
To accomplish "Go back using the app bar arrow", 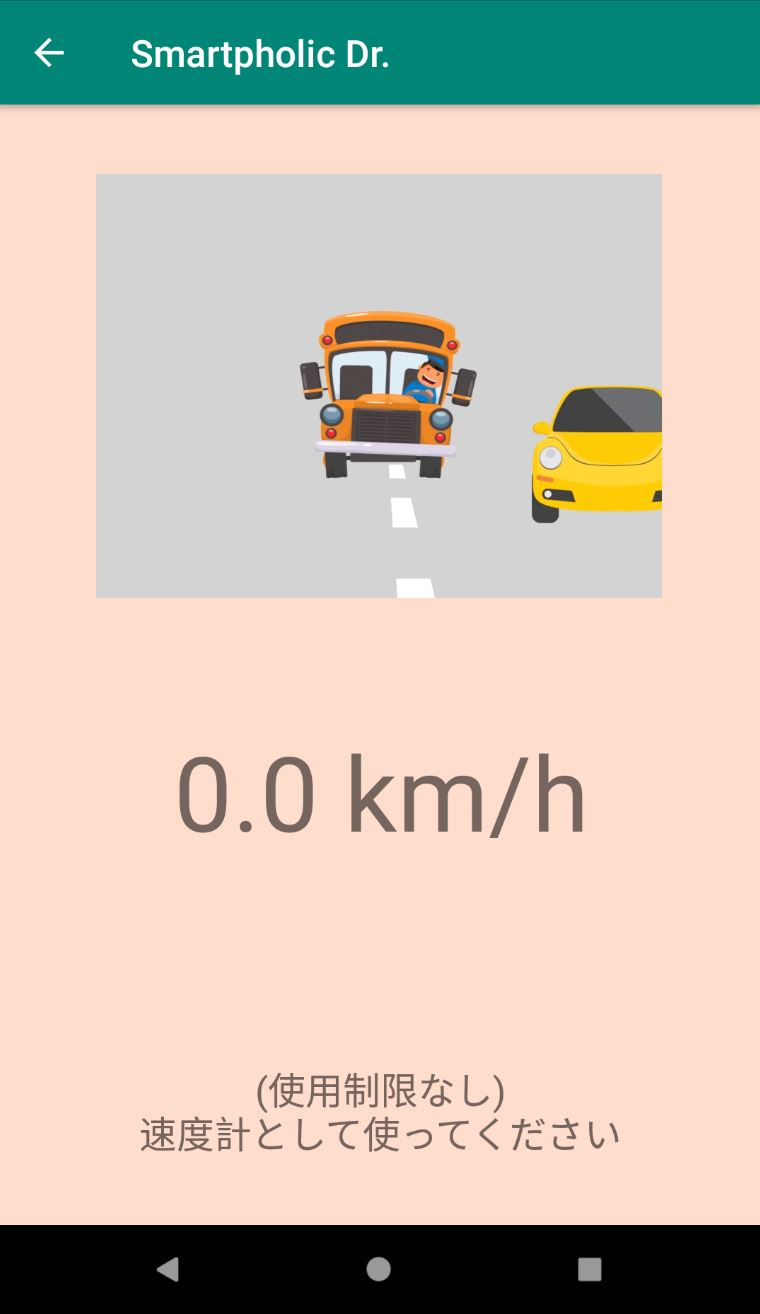I will point(49,53).
